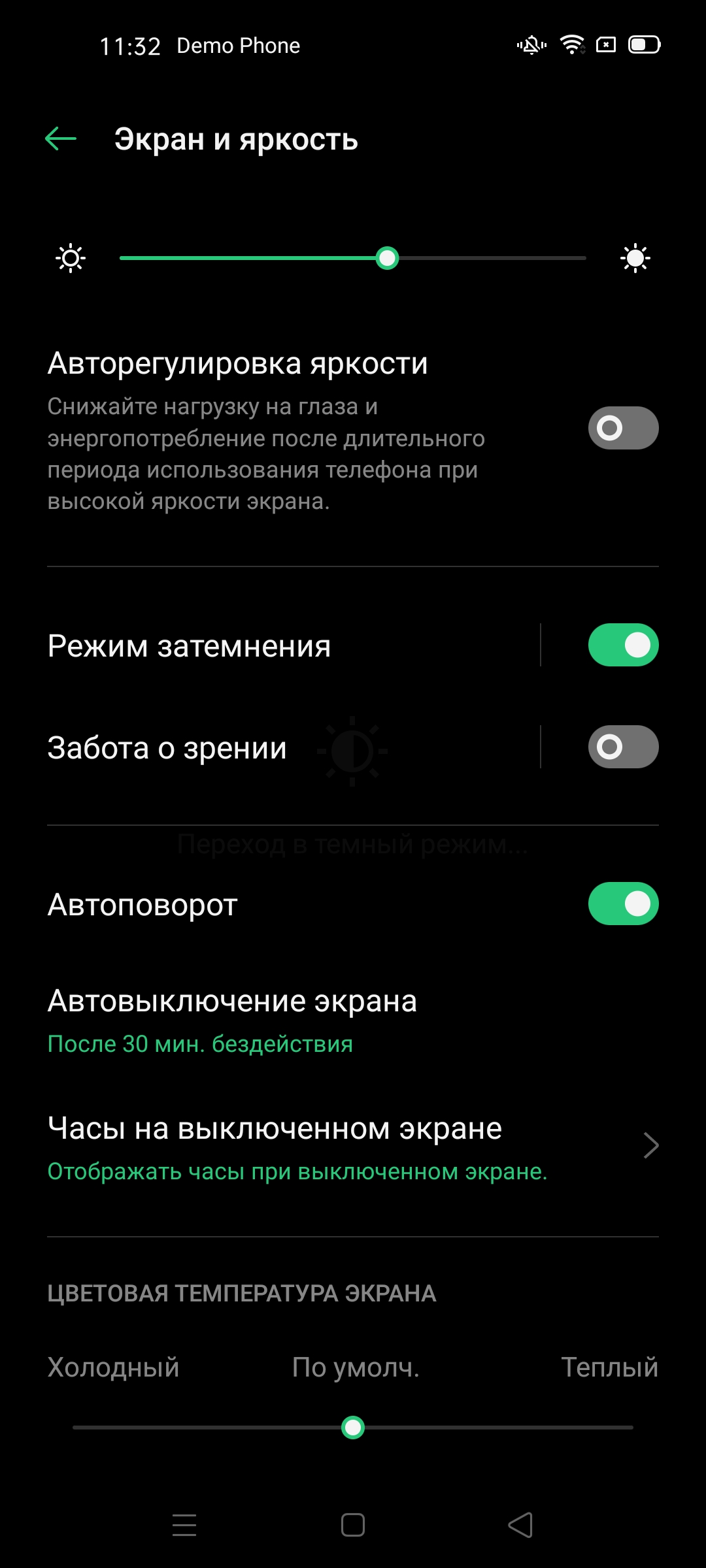Image resolution: width=706 pixels, height=1568 pixels.
Task: Tap the brightness slider track
Action: coord(353,258)
